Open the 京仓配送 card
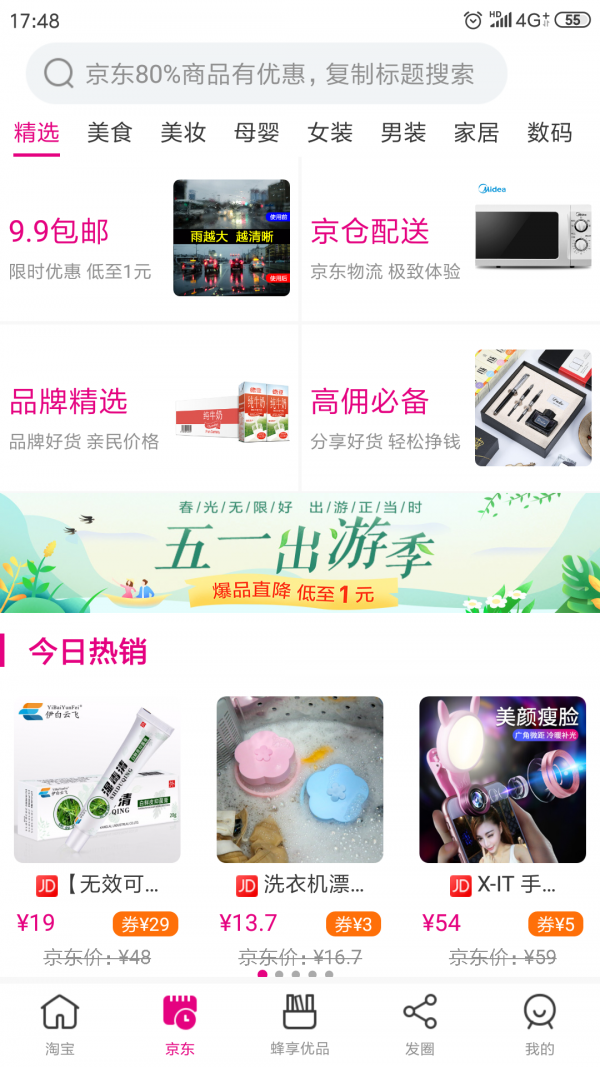This screenshot has height=1067, width=600. 450,240
